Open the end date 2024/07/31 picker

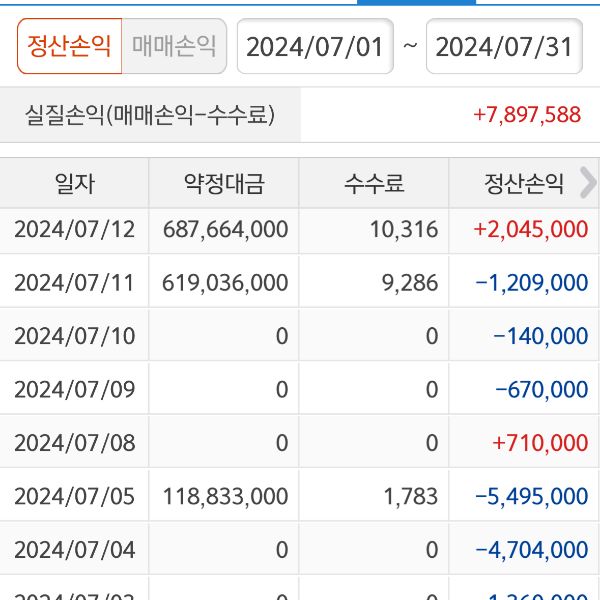pyautogui.click(x=504, y=47)
